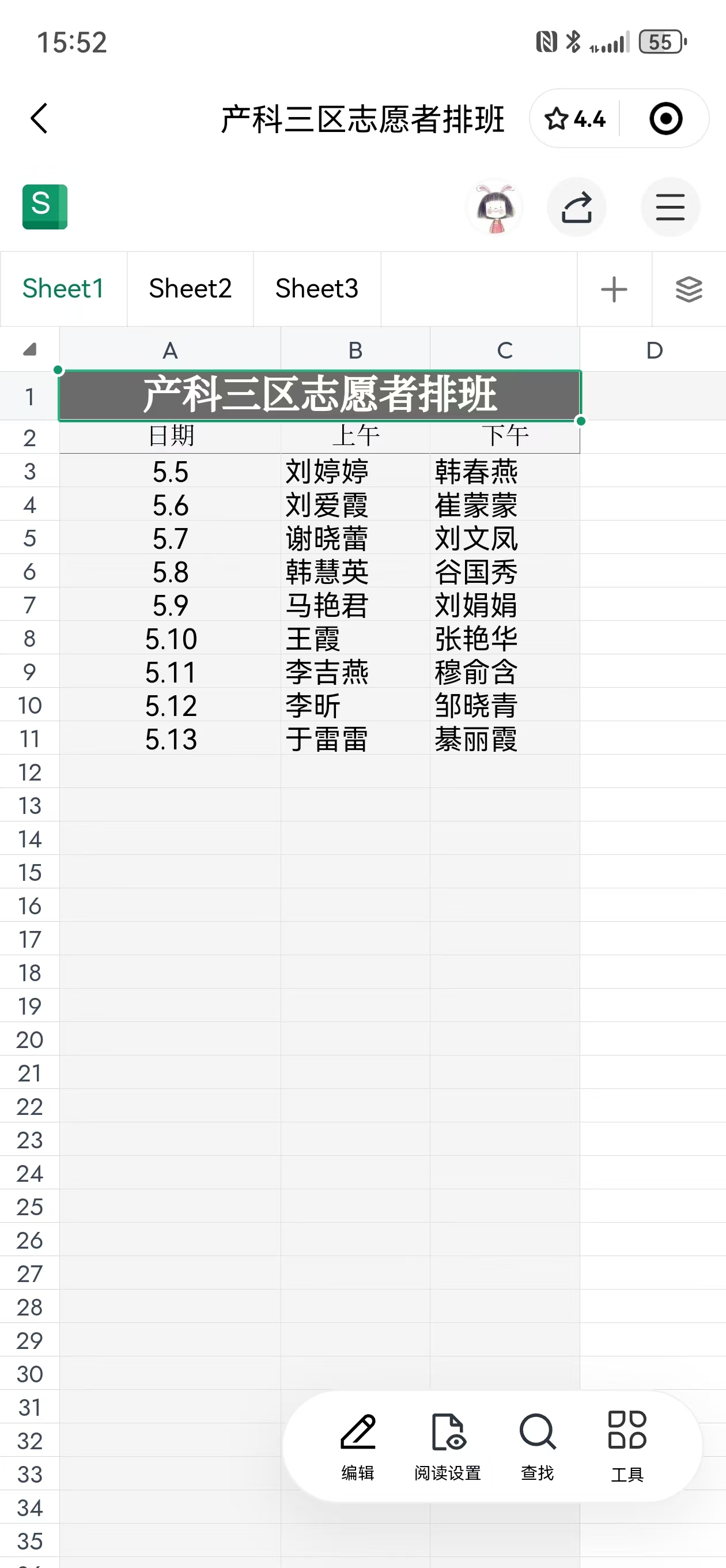
Task: Open the user avatar profile
Action: point(496,207)
